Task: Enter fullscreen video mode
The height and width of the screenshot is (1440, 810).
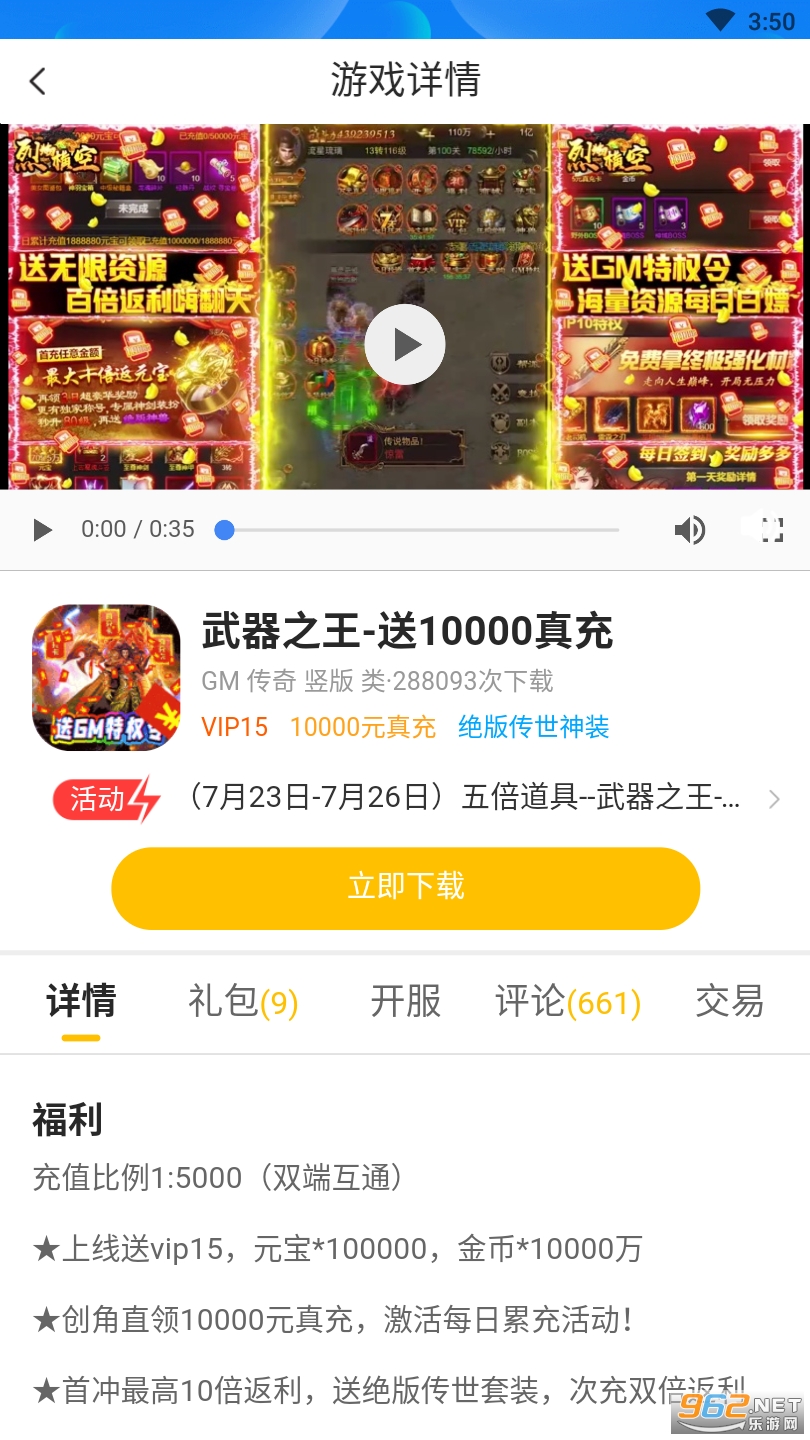Action: (771, 530)
